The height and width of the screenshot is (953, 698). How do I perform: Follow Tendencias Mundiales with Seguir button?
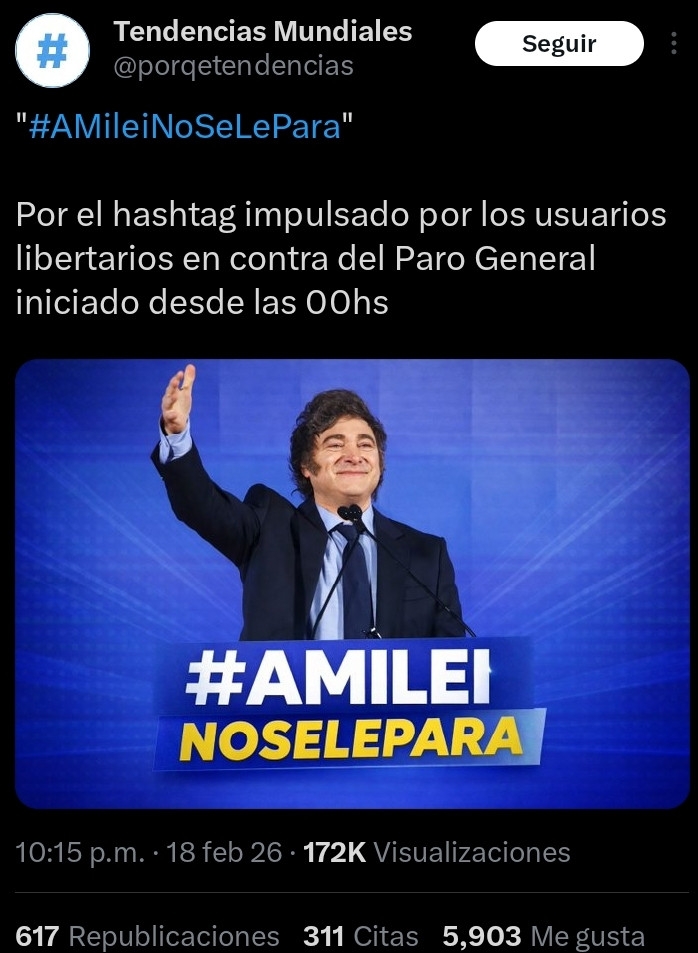coord(558,44)
